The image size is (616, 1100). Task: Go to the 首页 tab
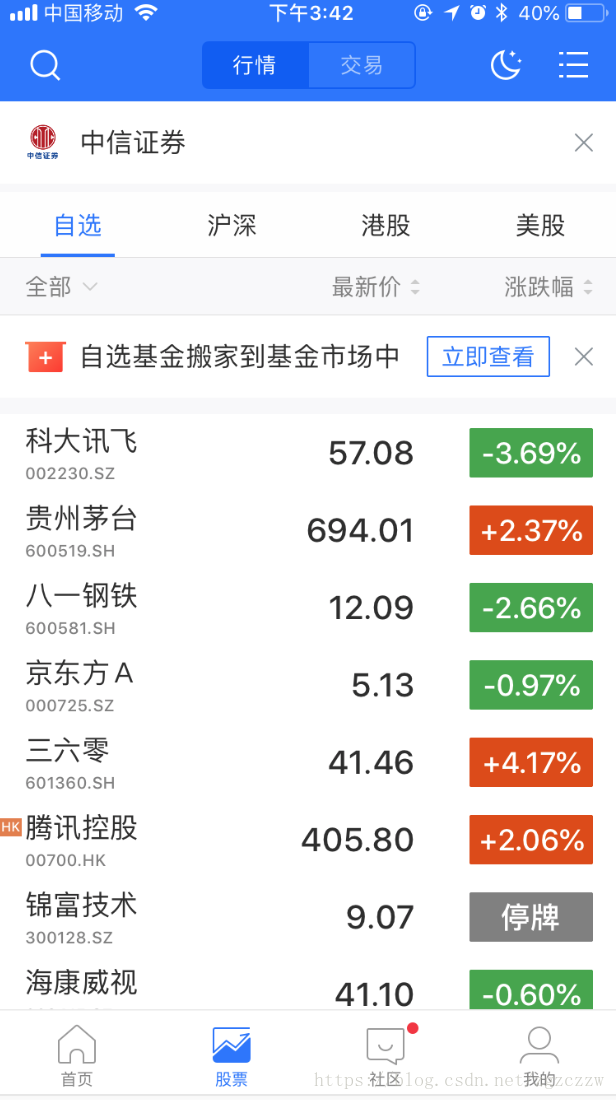click(77, 1056)
